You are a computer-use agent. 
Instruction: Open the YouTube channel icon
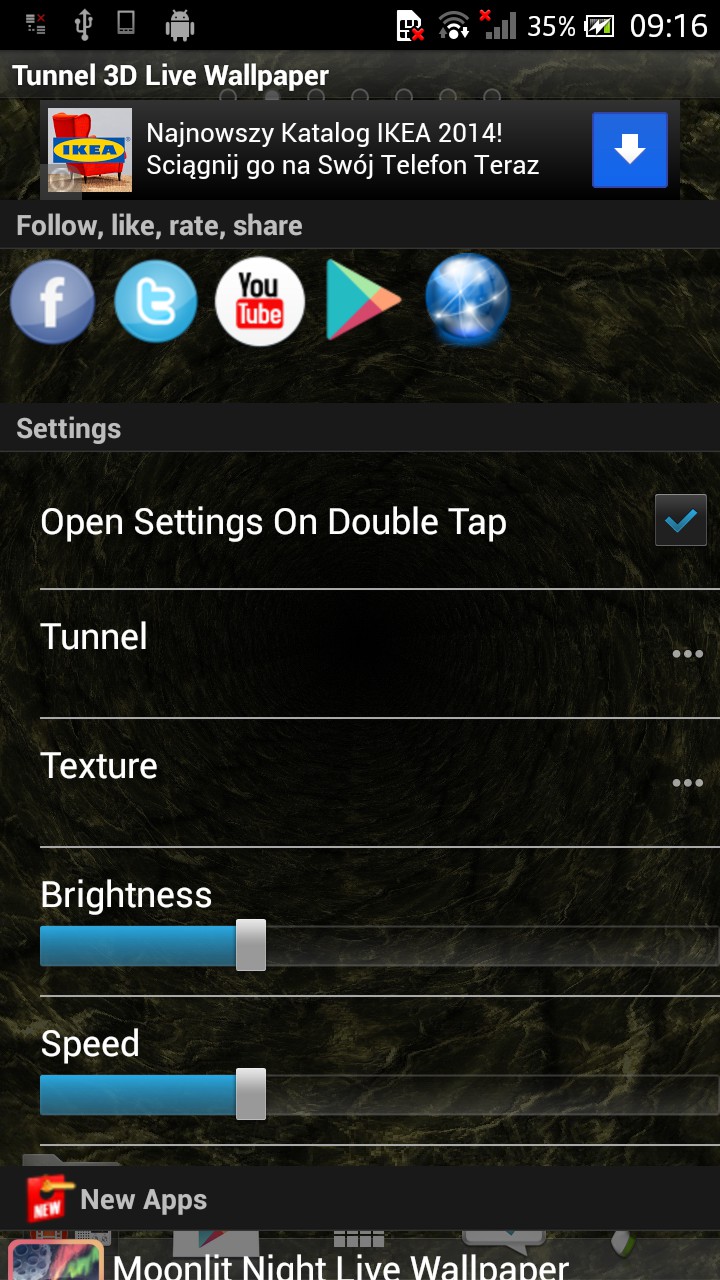(x=260, y=301)
